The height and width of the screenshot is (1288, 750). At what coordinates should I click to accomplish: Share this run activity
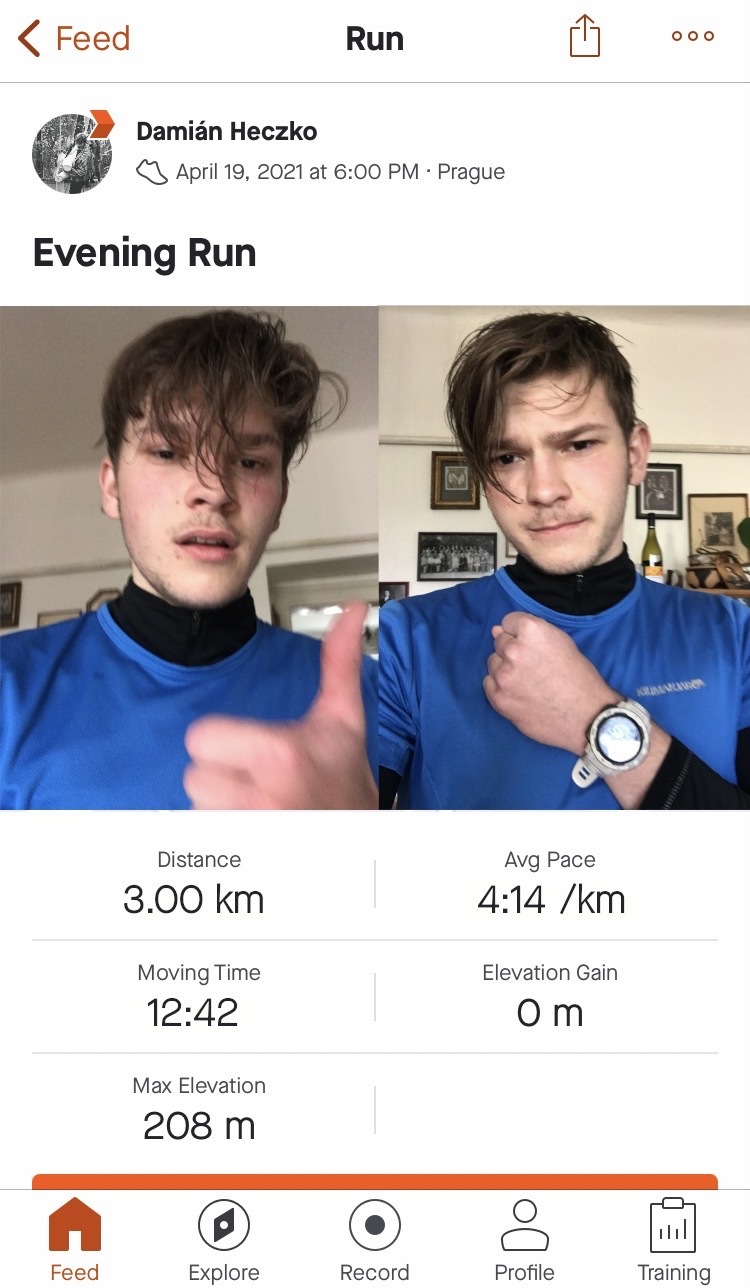pos(585,37)
